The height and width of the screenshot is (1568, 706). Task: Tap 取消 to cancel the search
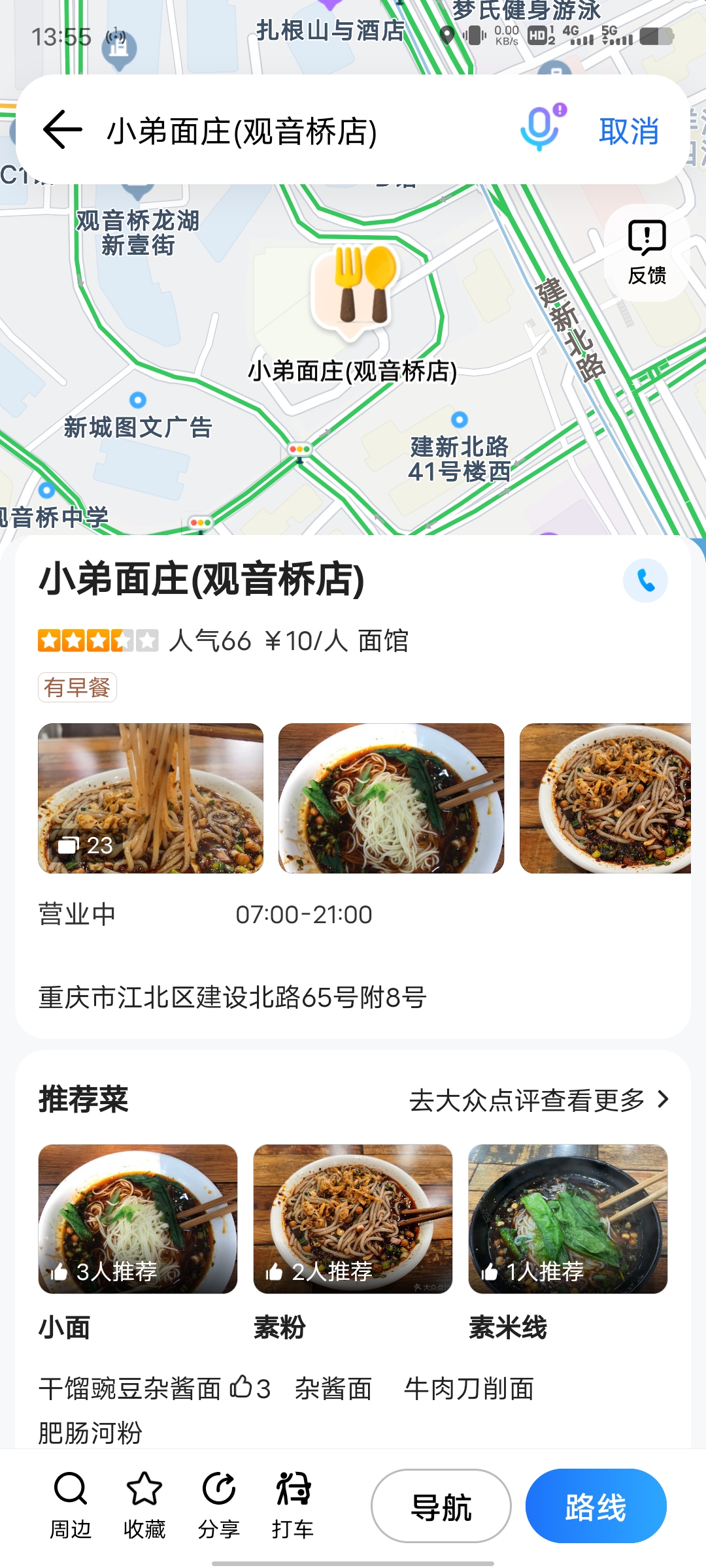click(630, 129)
